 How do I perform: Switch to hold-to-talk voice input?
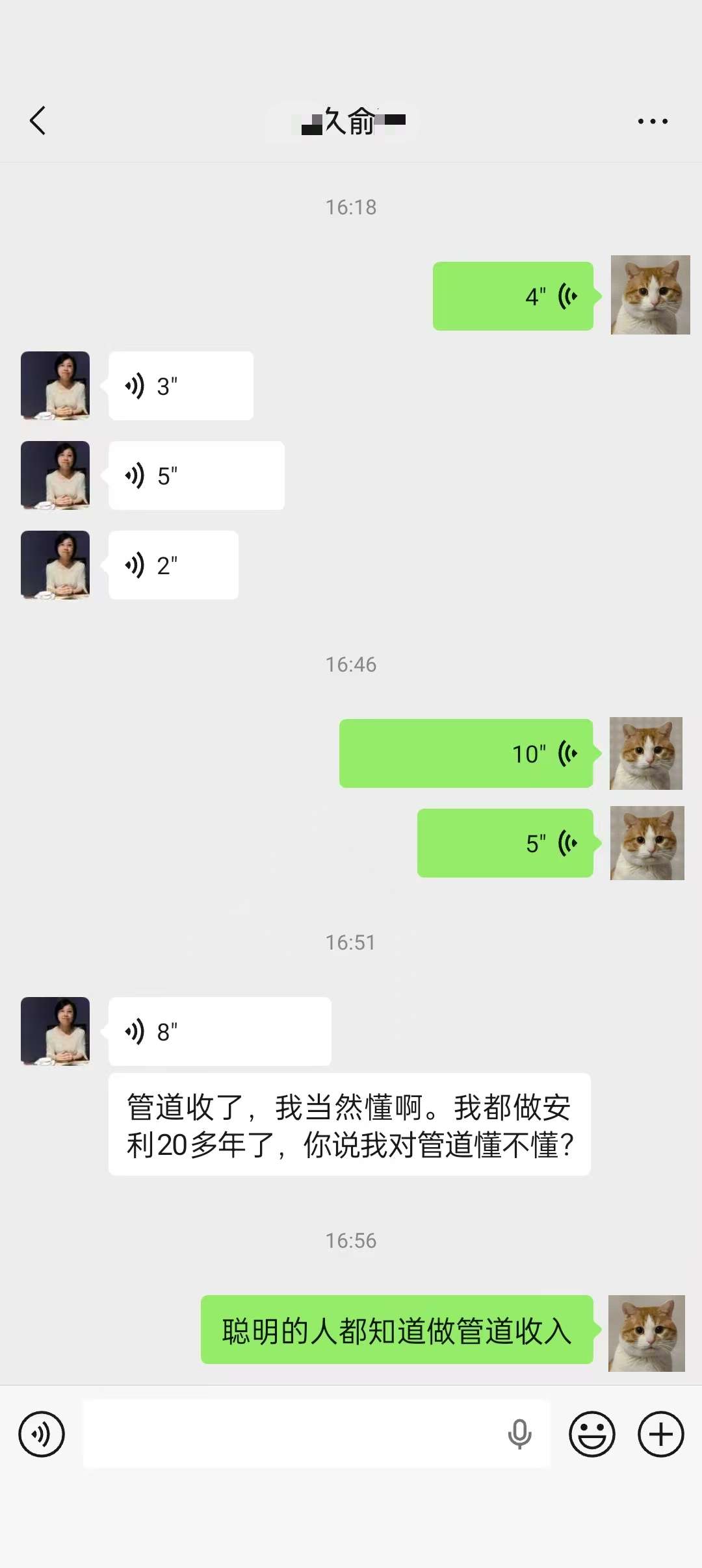point(42,1434)
